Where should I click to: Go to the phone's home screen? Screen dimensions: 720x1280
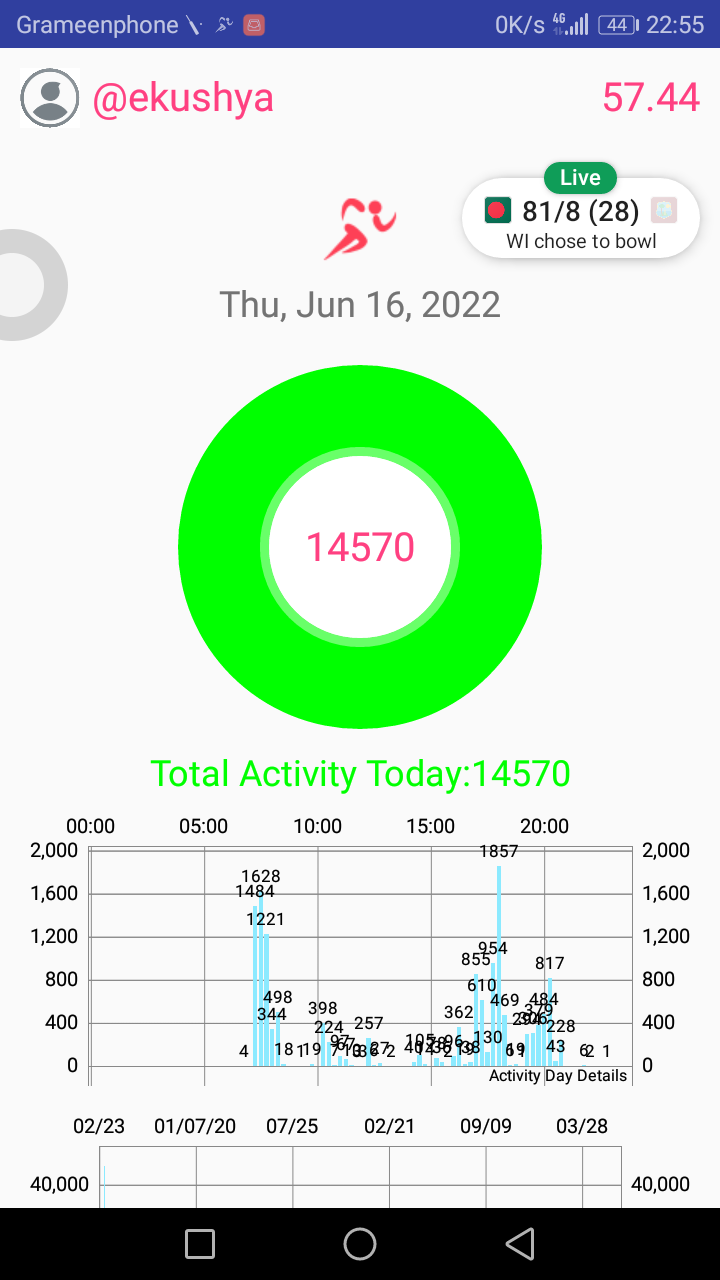[360, 1244]
